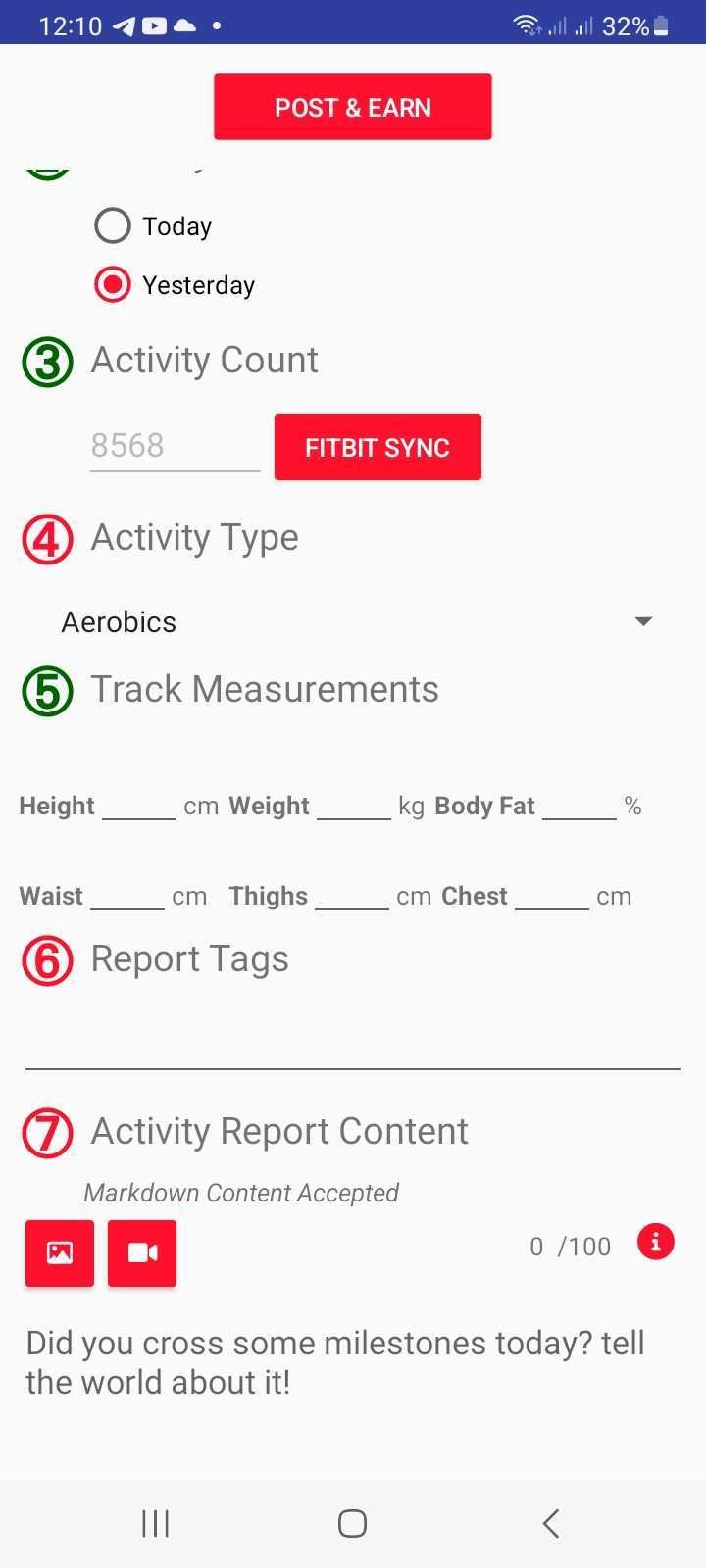Image resolution: width=706 pixels, height=1568 pixels.
Task: Select the Yesterday radio option
Action: tap(113, 284)
